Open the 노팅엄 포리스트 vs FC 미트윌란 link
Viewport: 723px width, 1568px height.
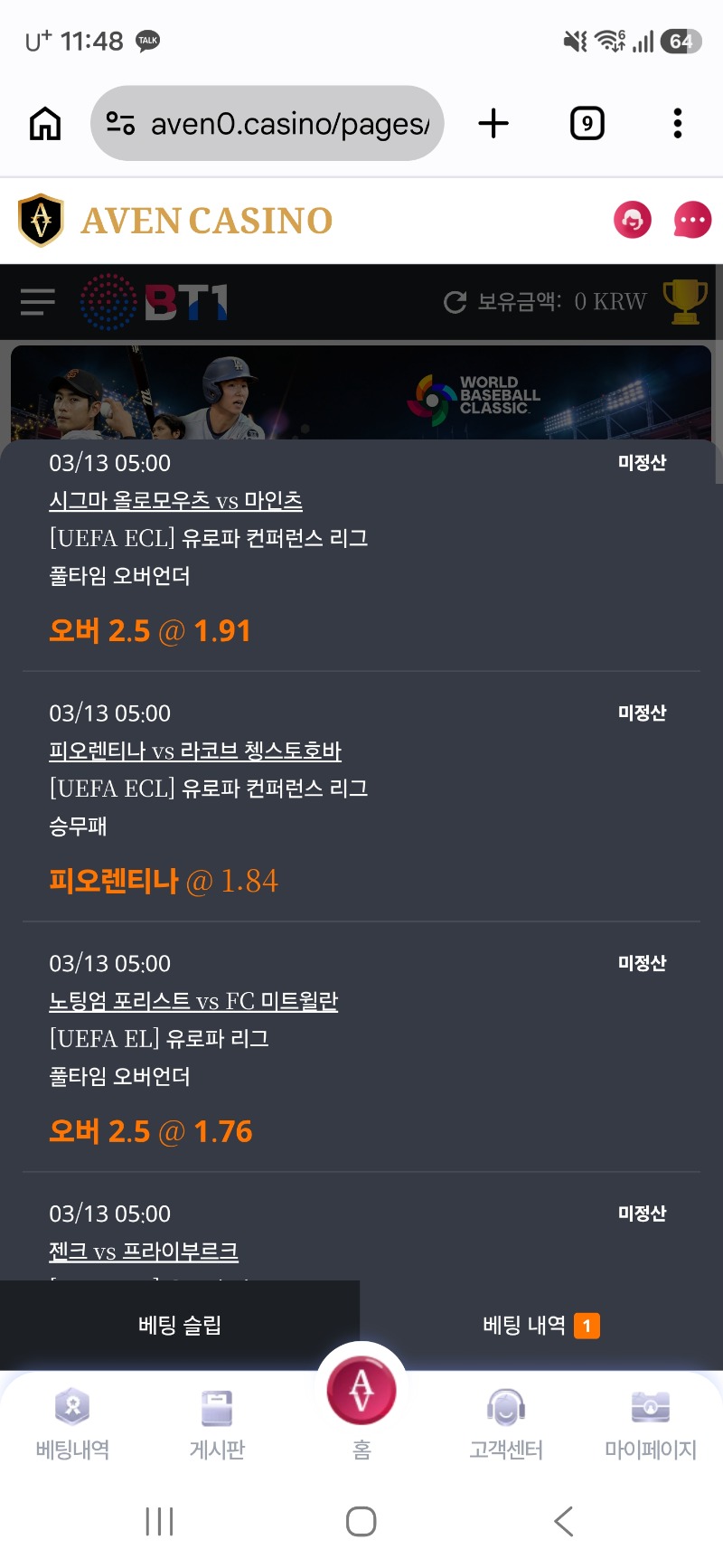(193, 1001)
